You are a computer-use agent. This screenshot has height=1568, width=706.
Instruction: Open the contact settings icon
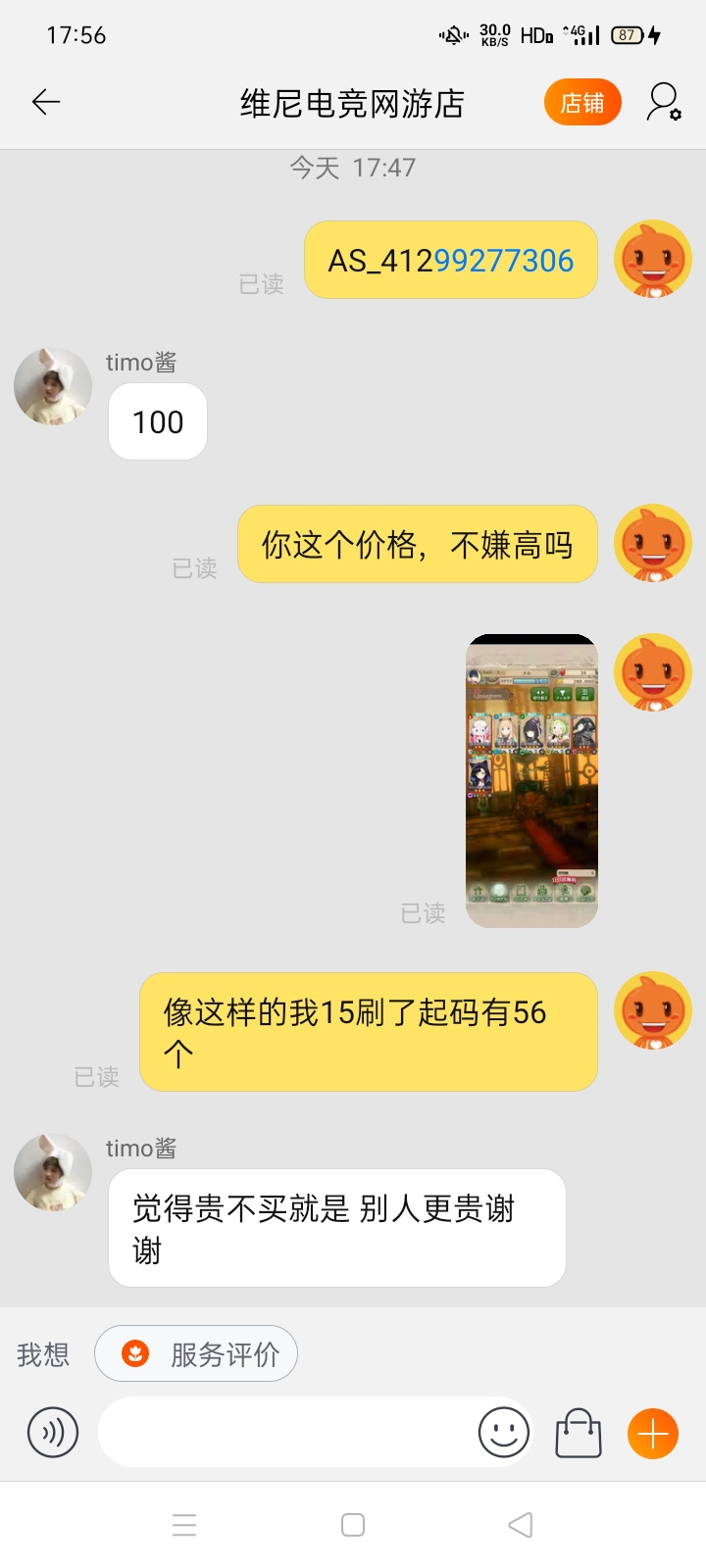pyautogui.click(x=664, y=102)
